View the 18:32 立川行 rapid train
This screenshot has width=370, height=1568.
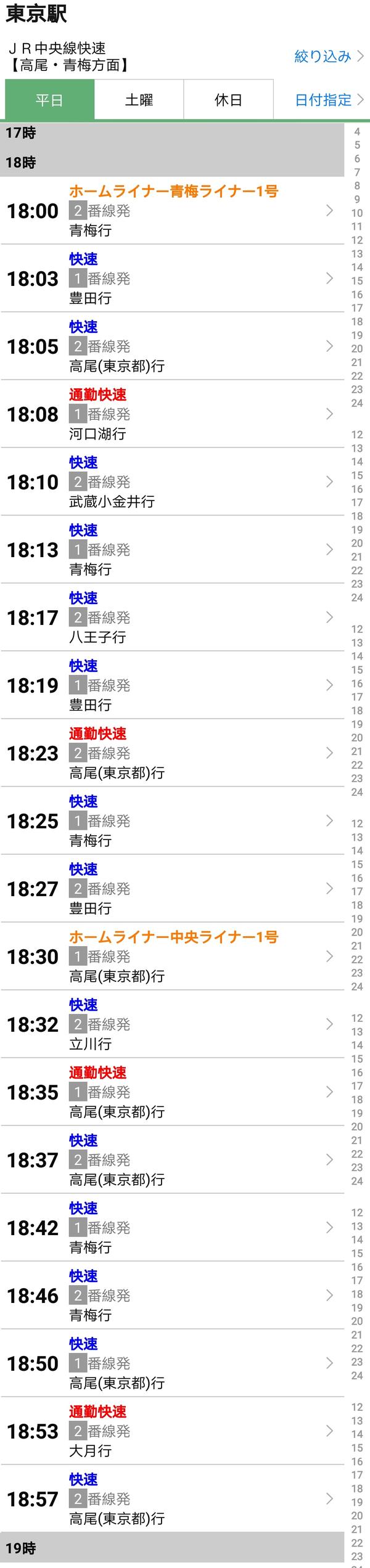pyautogui.click(x=171, y=1024)
